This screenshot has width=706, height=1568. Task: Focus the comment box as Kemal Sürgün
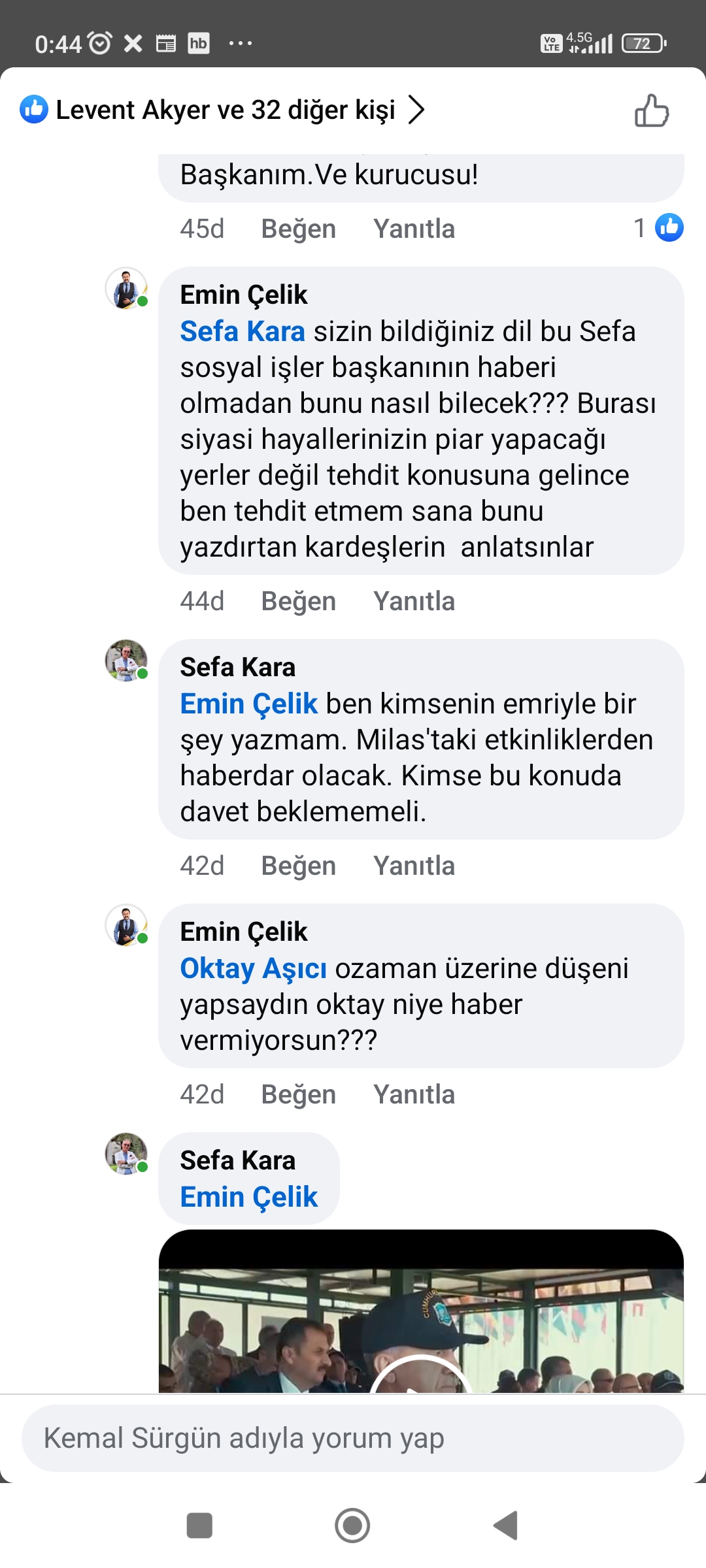[x=353, y=1438]
